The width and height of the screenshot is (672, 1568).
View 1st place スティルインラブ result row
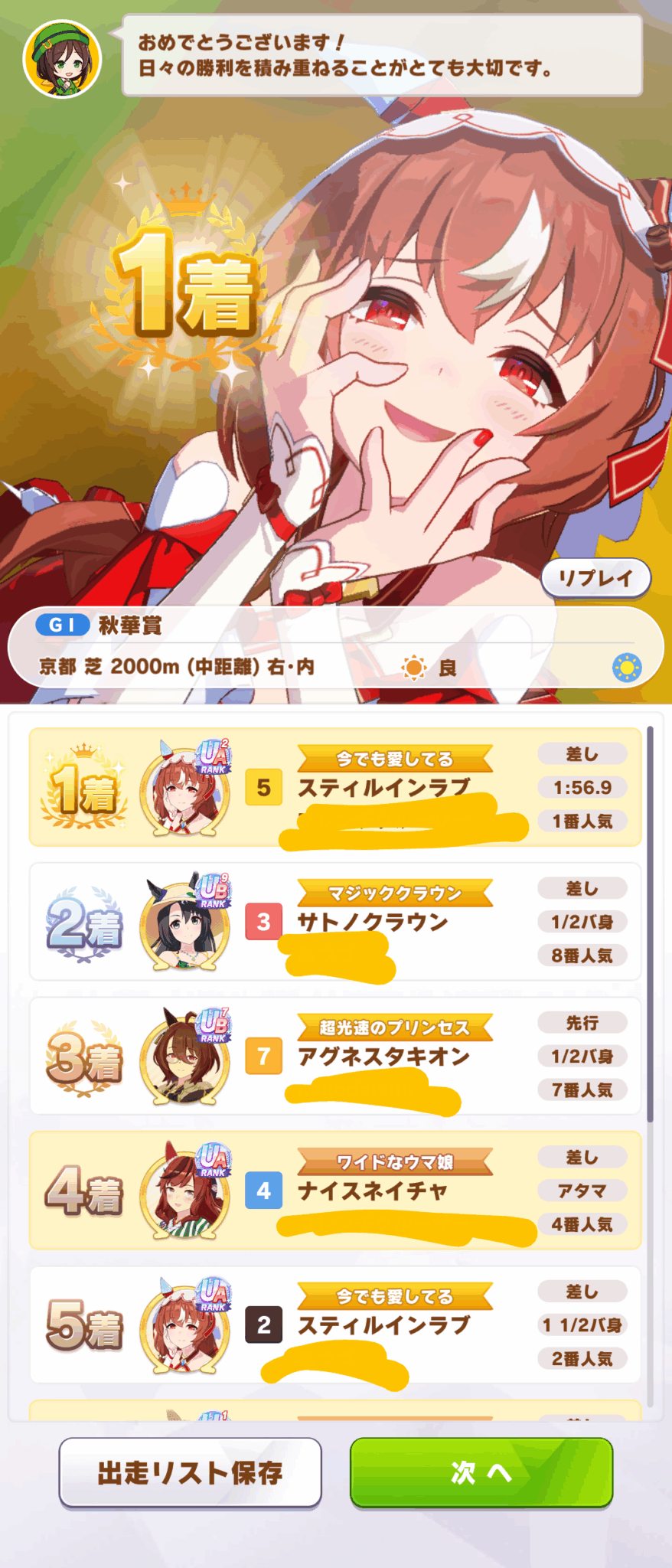coord(334,787)
